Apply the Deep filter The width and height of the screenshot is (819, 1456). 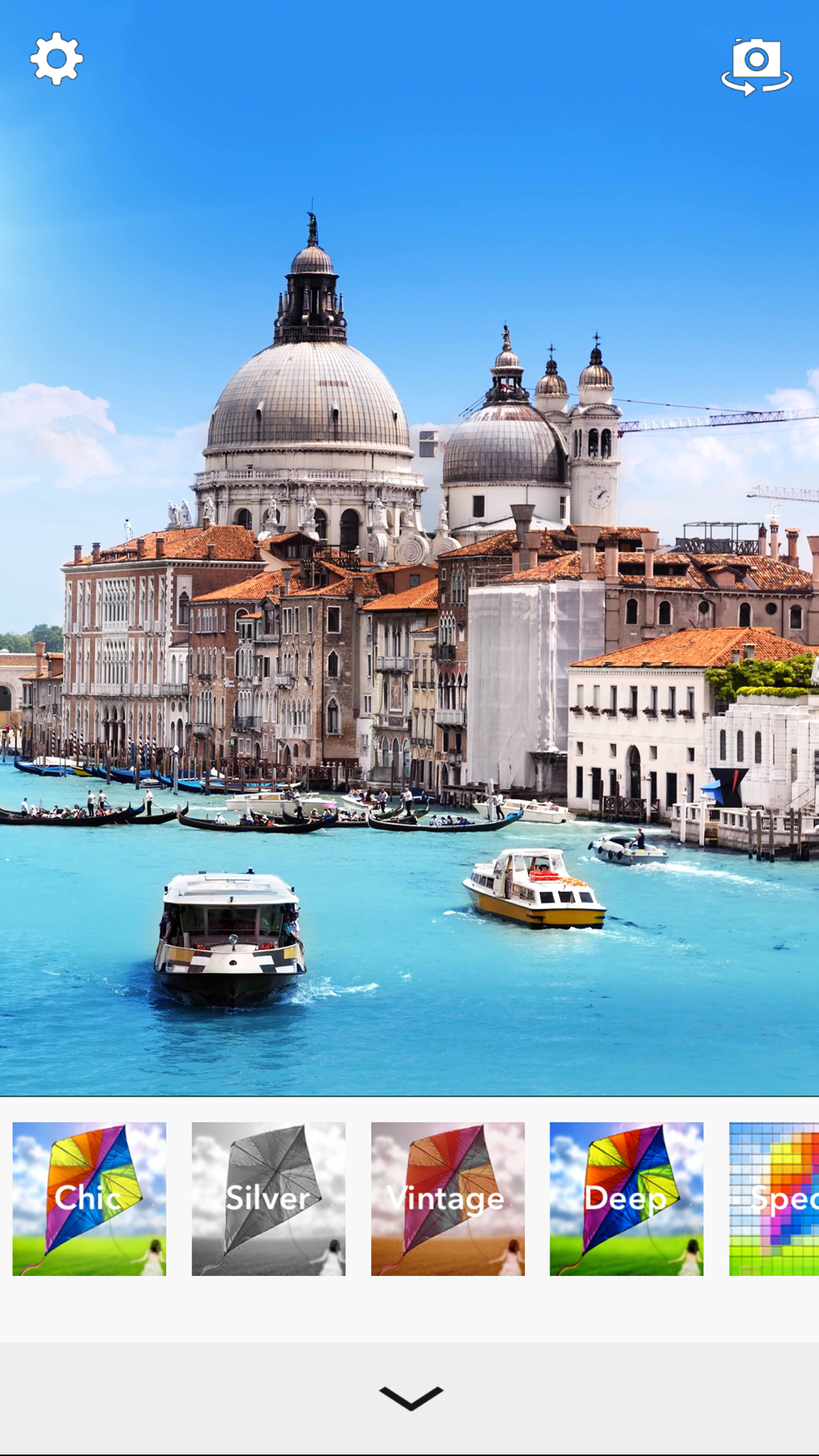pos(627,1199)
